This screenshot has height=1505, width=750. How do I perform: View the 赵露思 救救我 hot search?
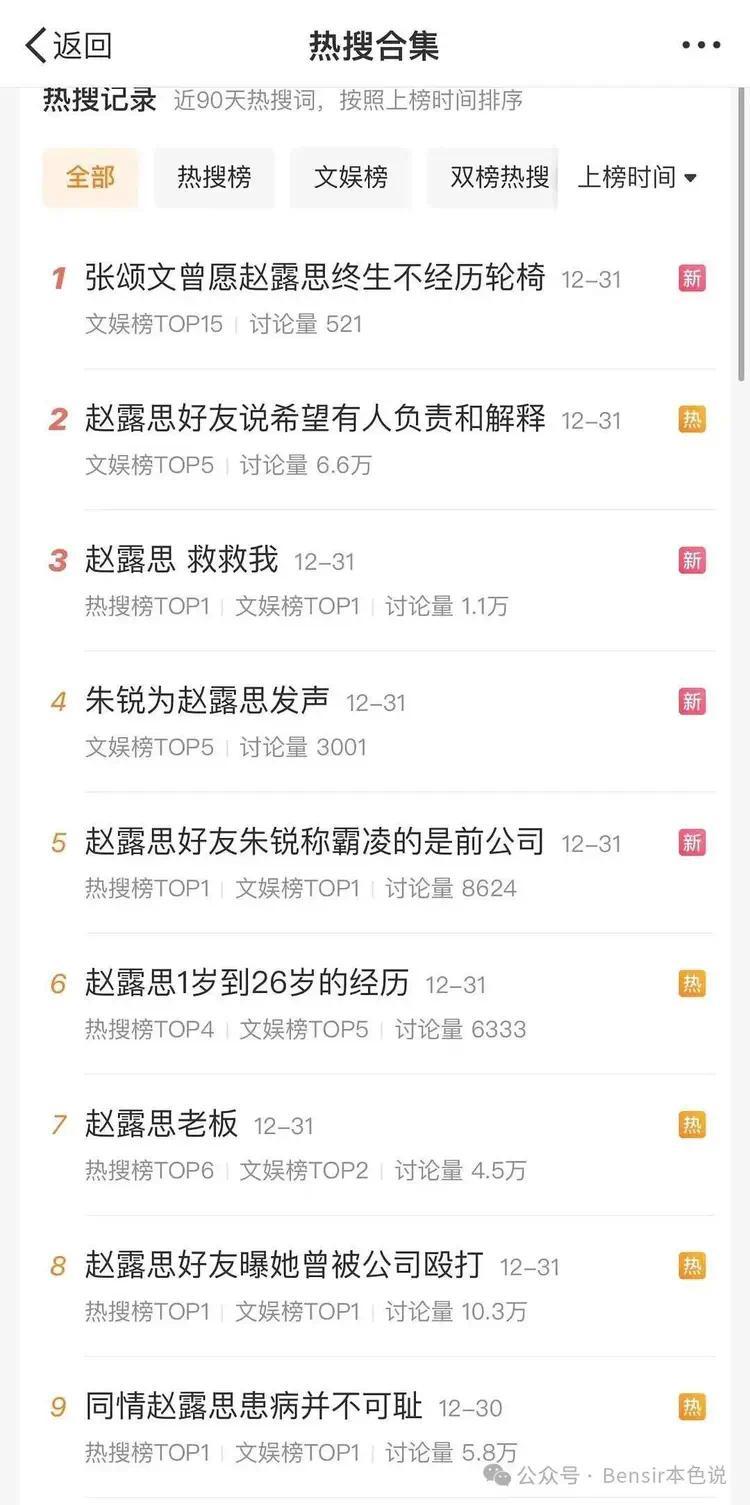182,559
